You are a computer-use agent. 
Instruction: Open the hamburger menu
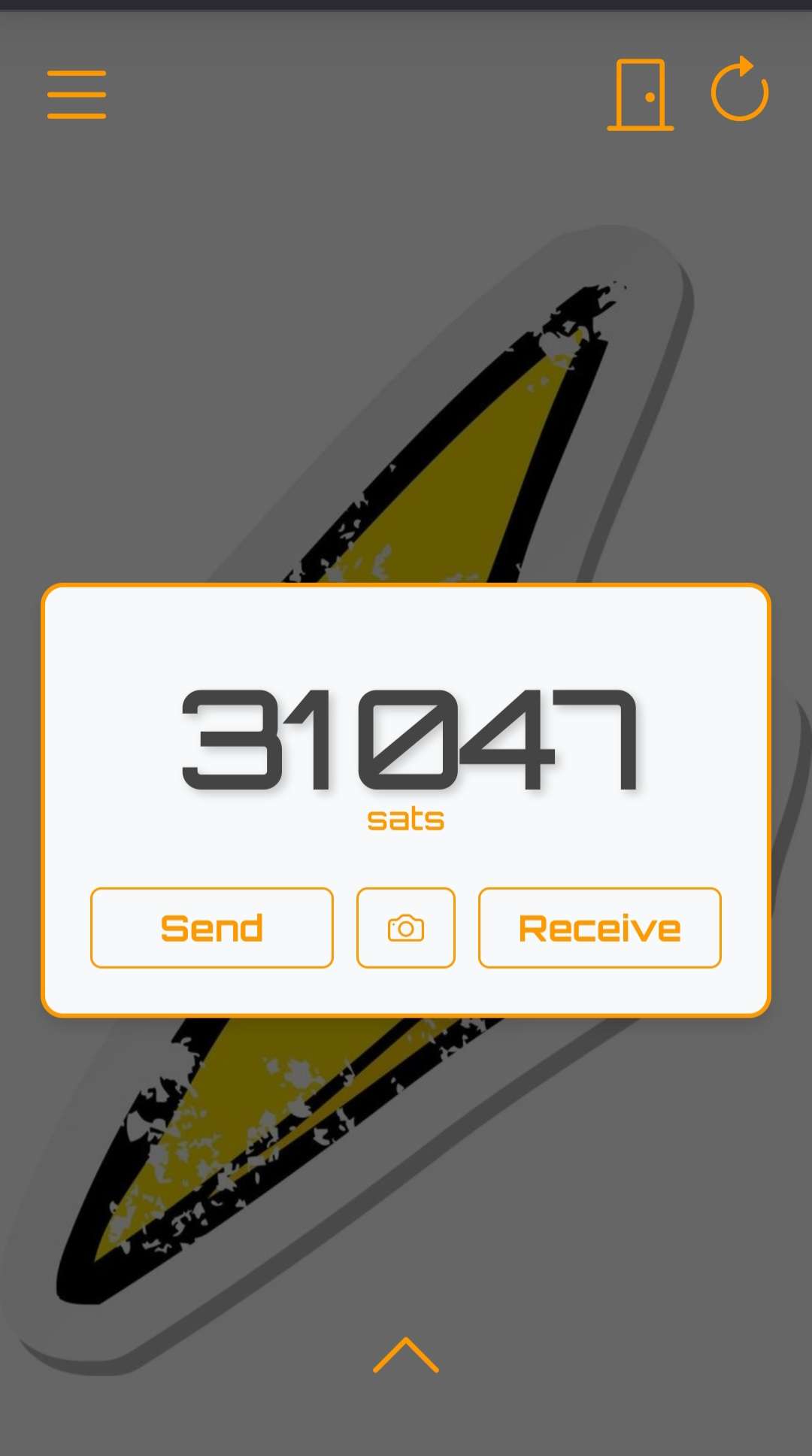pyautogui.click(x=77, y=95)
